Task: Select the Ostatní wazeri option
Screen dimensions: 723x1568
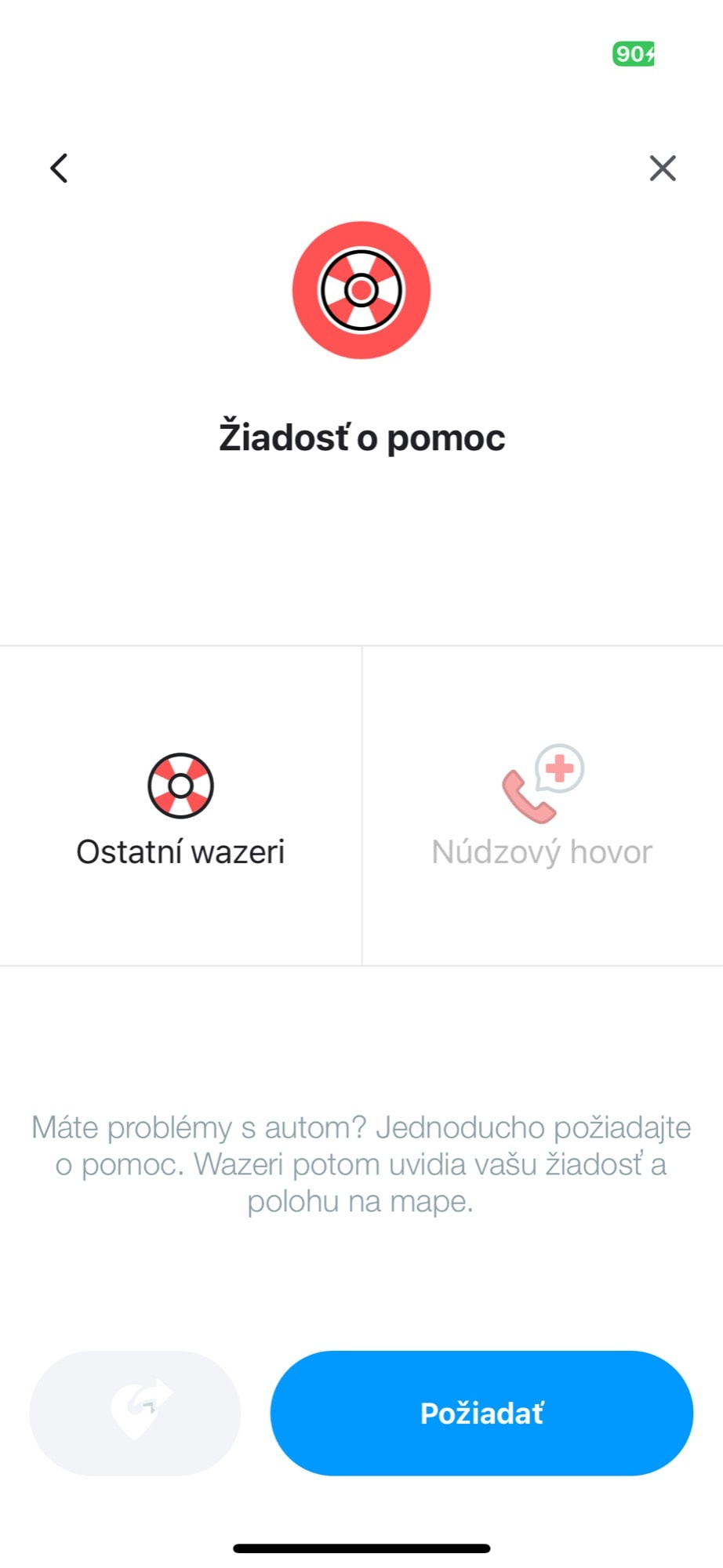Action: click(x=180, y=806)
